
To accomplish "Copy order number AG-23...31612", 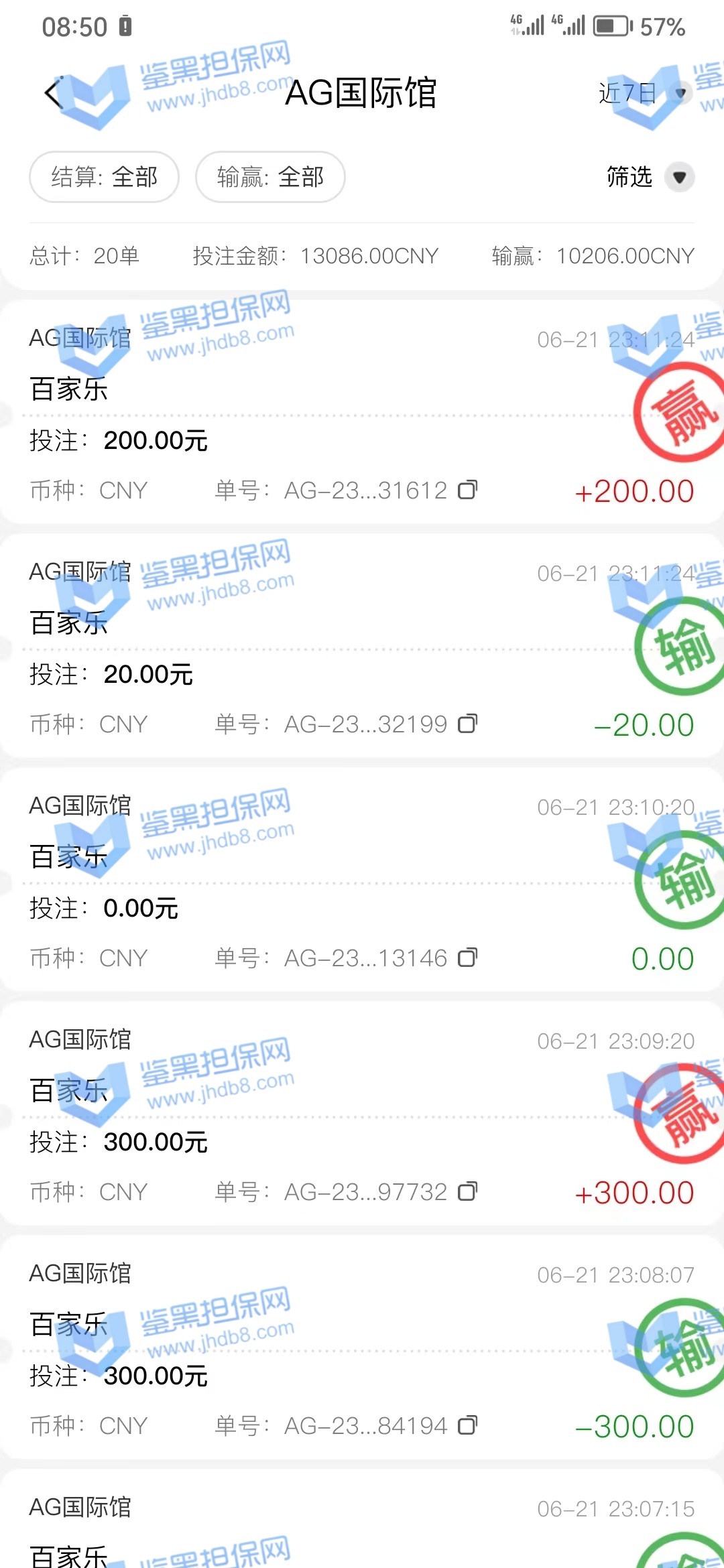I will click(467, 491).
